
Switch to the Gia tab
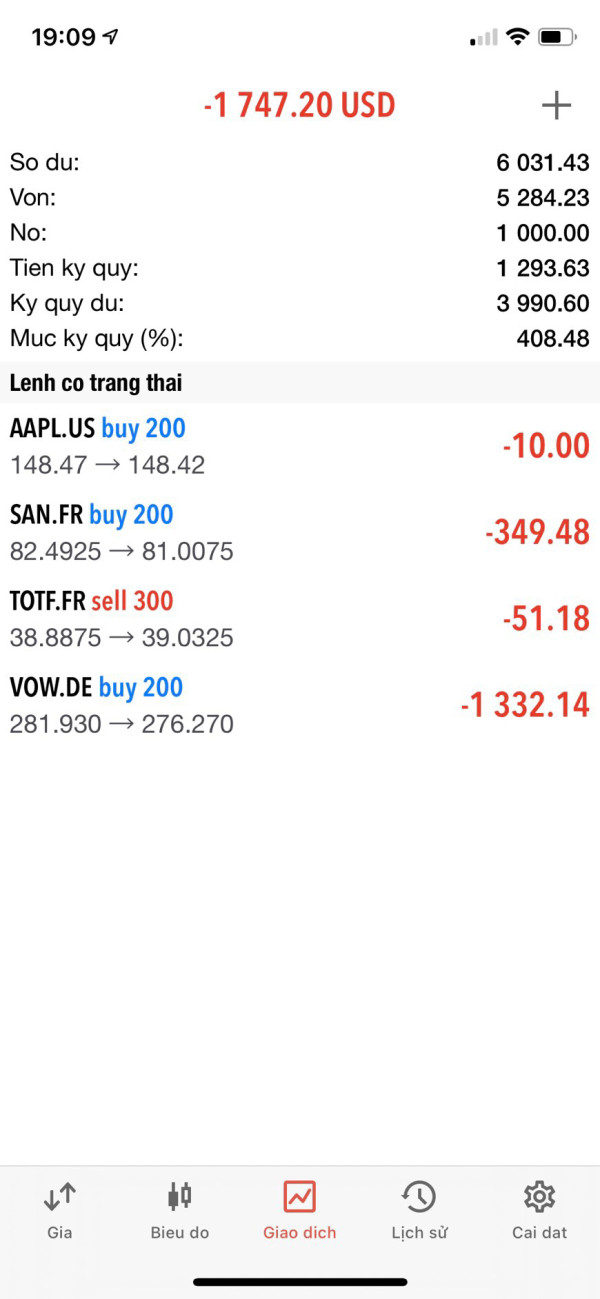(x=60, y=1210)
